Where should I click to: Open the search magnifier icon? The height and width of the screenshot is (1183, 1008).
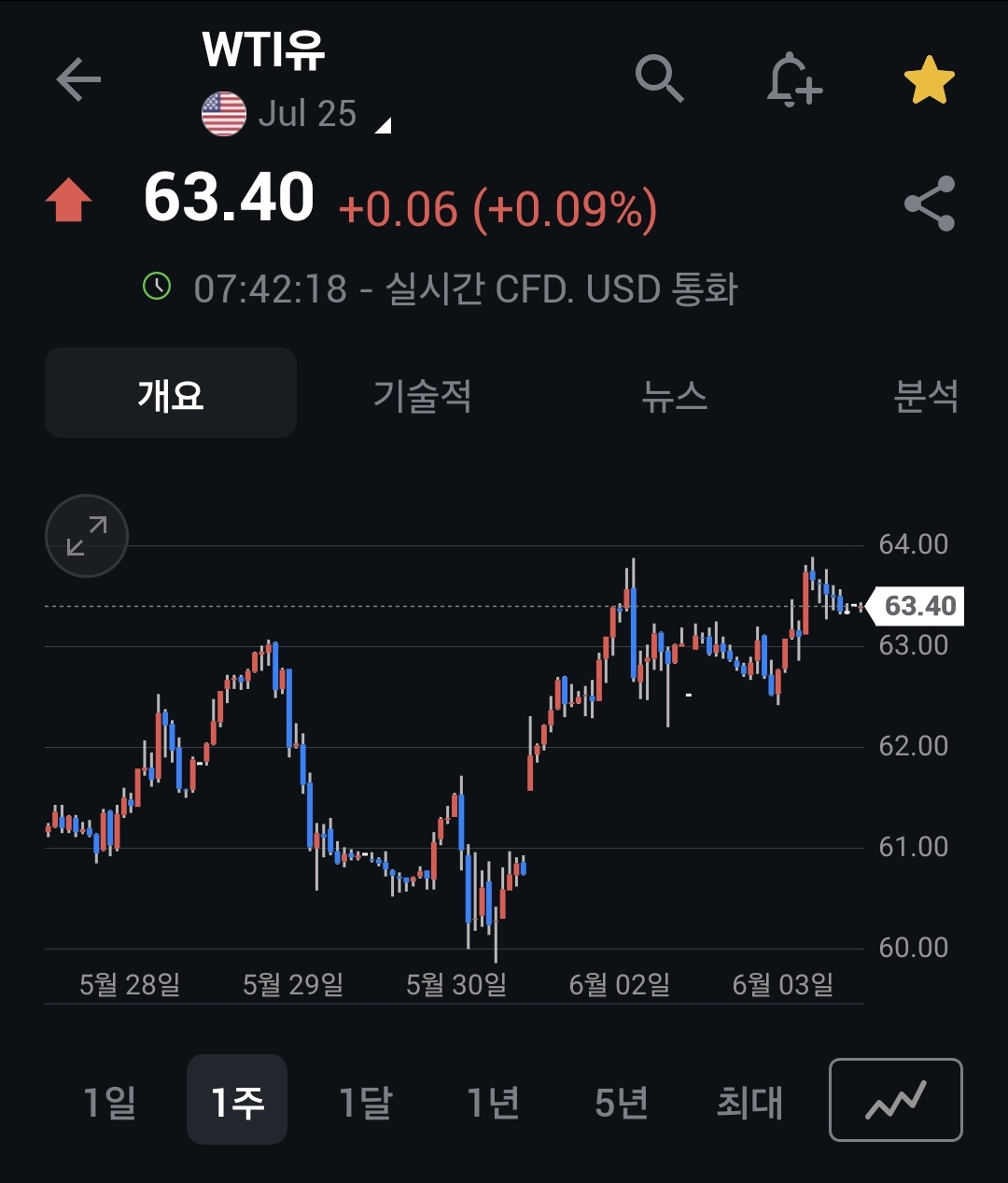[x=659, y=78]
